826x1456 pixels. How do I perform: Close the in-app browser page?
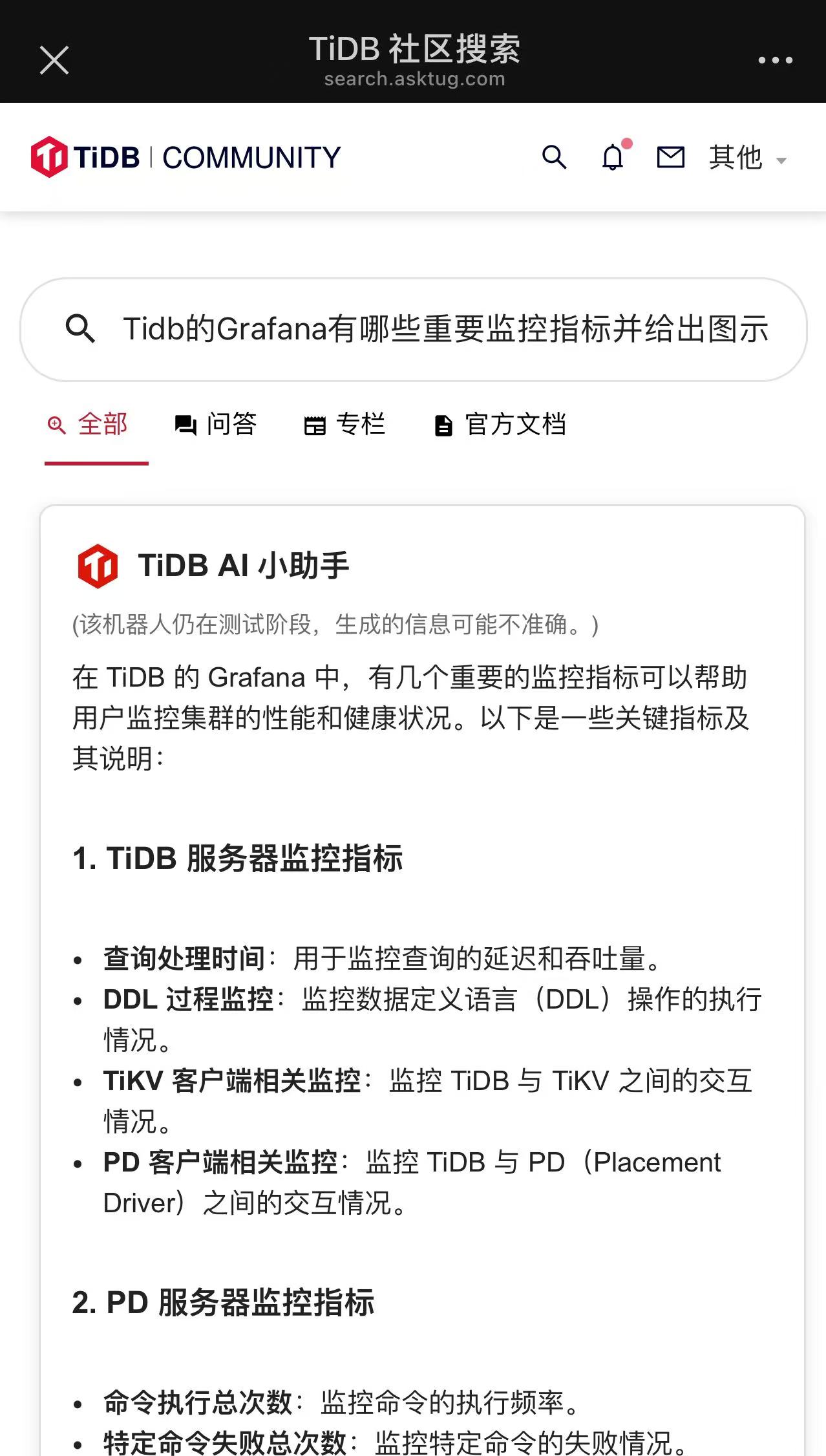point(54,61)
